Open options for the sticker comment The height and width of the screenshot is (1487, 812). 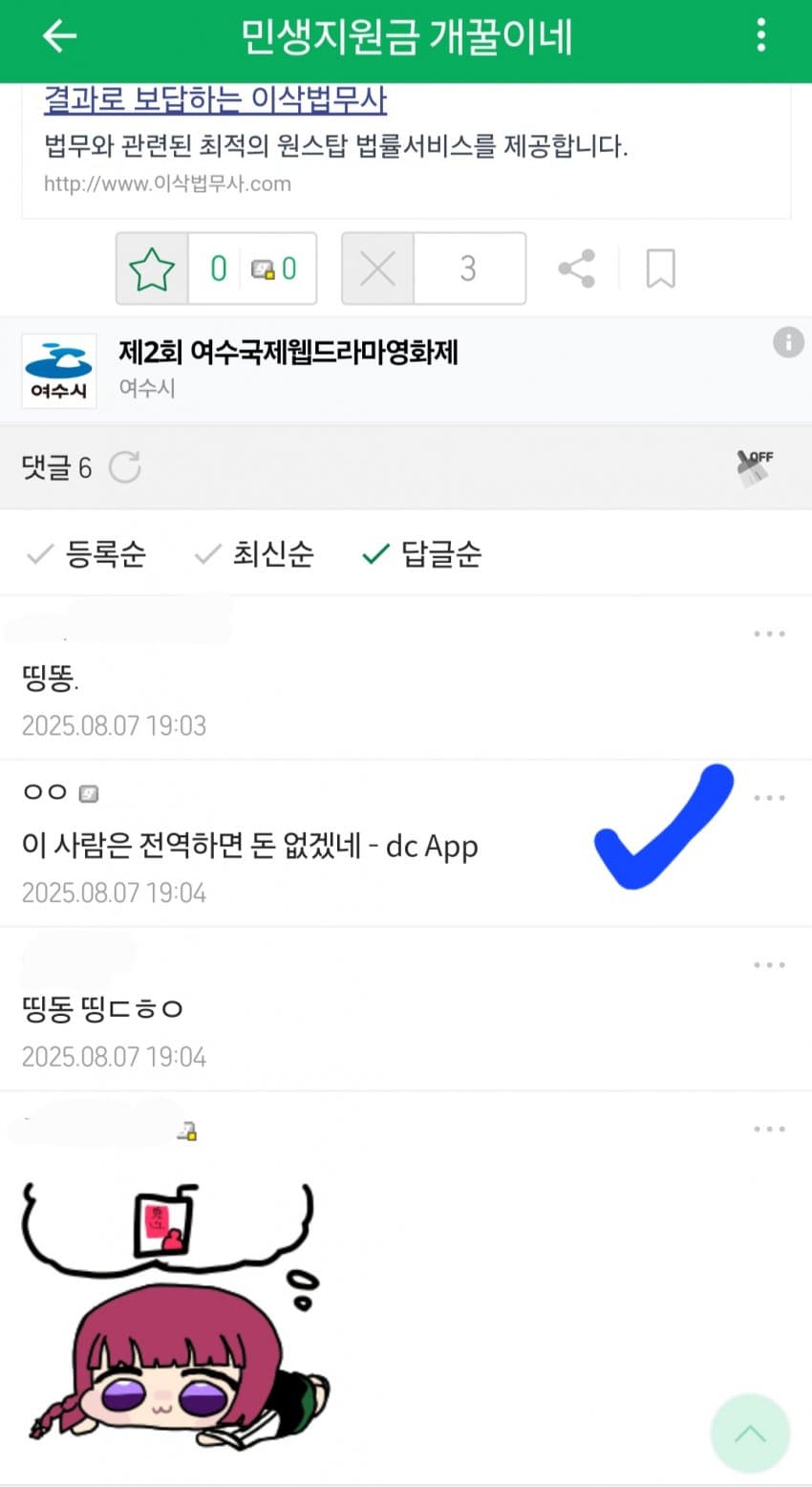(769, 1130)
